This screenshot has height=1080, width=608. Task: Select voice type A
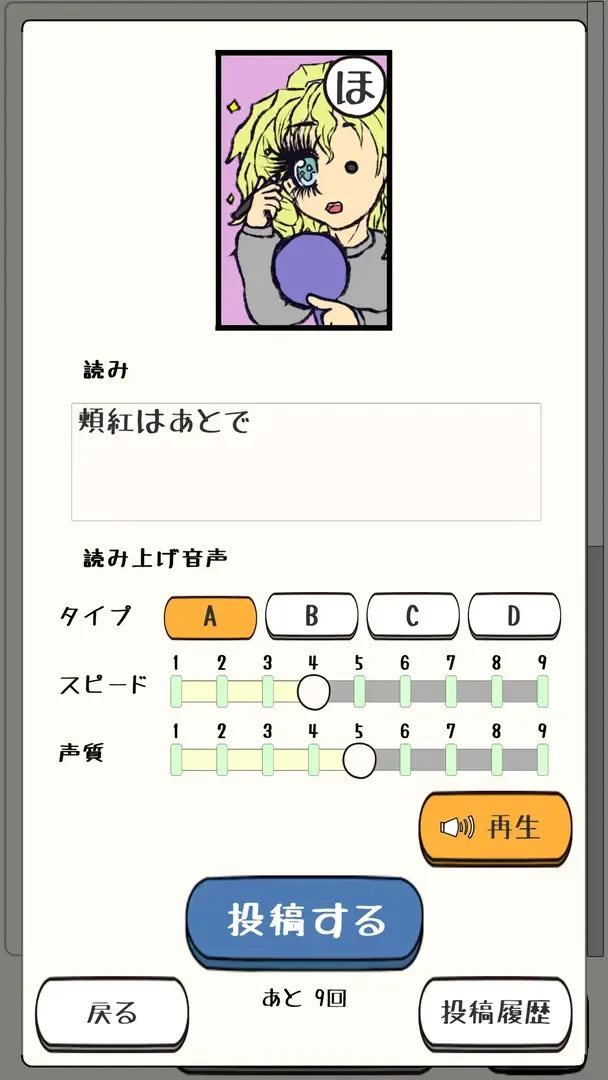(210, 616)
